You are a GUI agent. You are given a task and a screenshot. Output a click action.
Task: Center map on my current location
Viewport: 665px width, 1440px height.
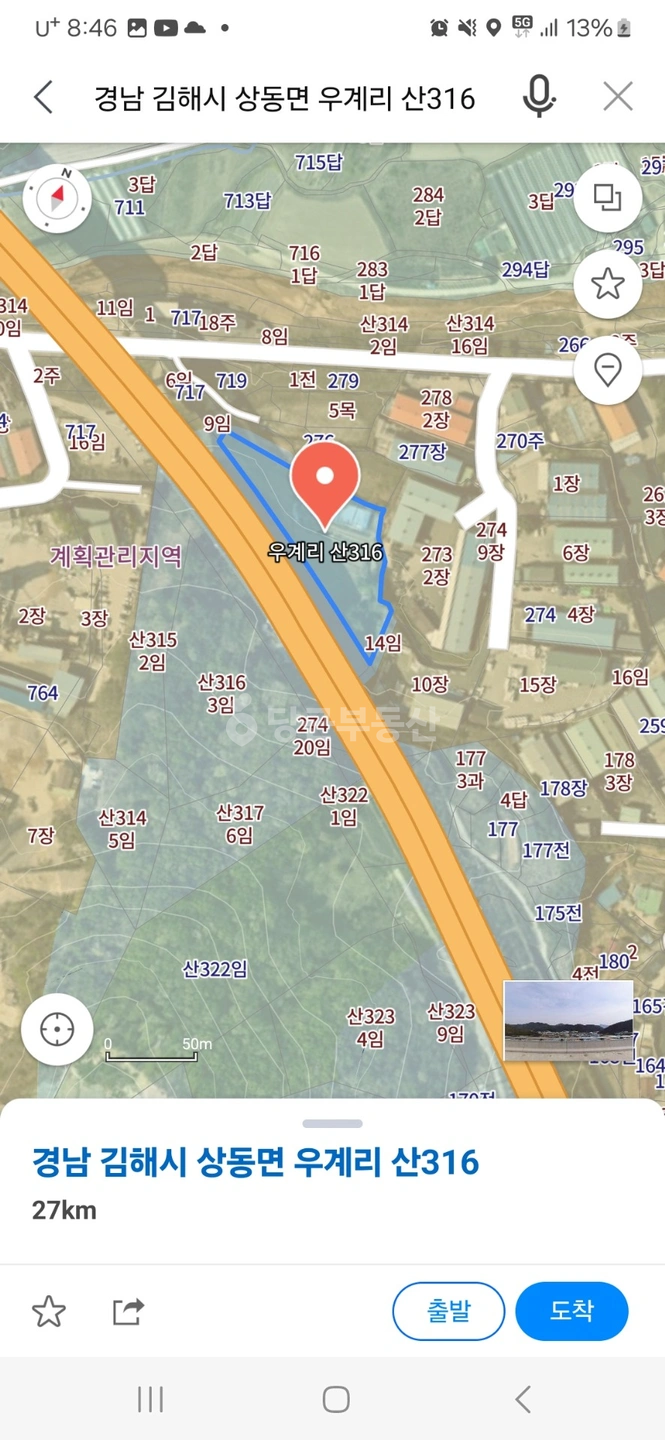click(x=57, y=1029)
